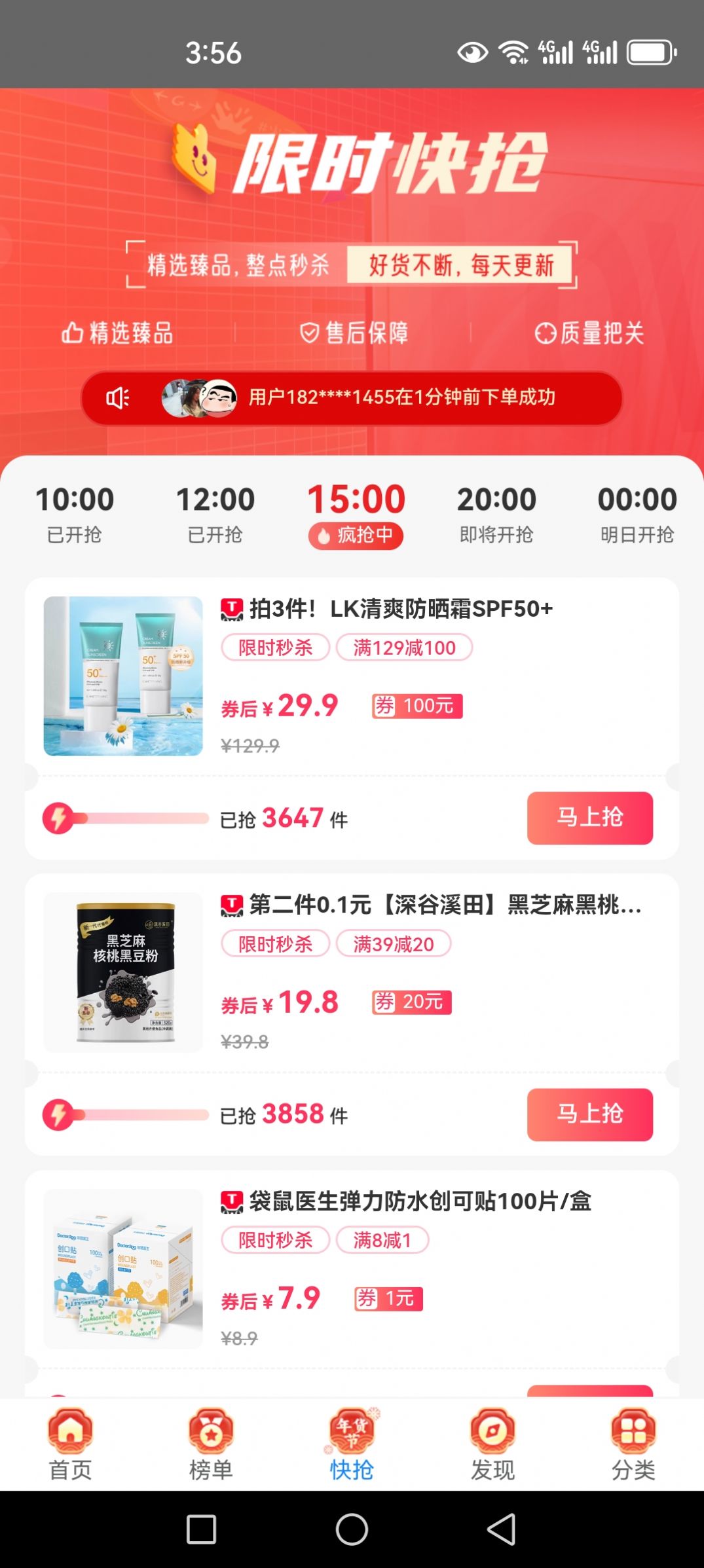Click the 质量把关 target icon
Viewport: 704px width, 1568px height.
click(x=545, y=333)
